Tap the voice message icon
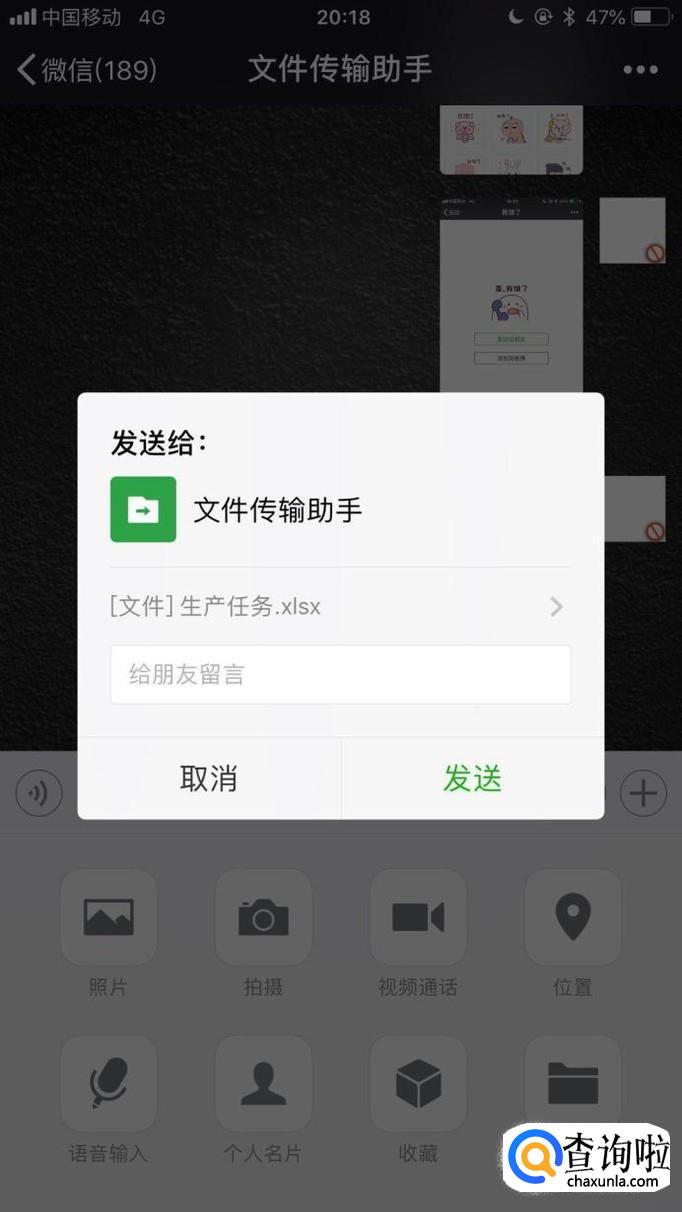The width and height of the screenshot is (682, 1212). [x=39, y=794]
